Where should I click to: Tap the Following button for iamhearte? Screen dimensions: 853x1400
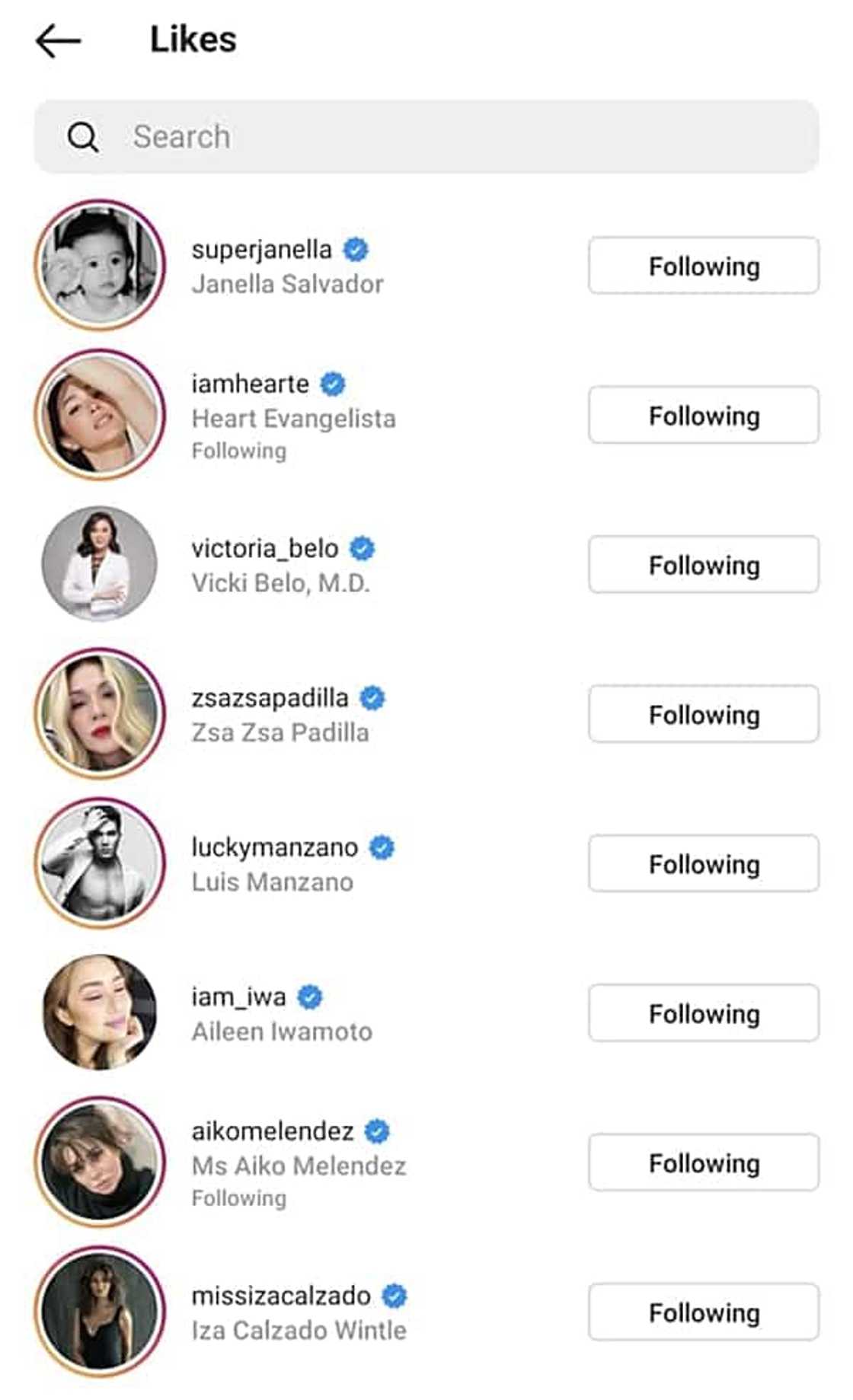[703, 416]
